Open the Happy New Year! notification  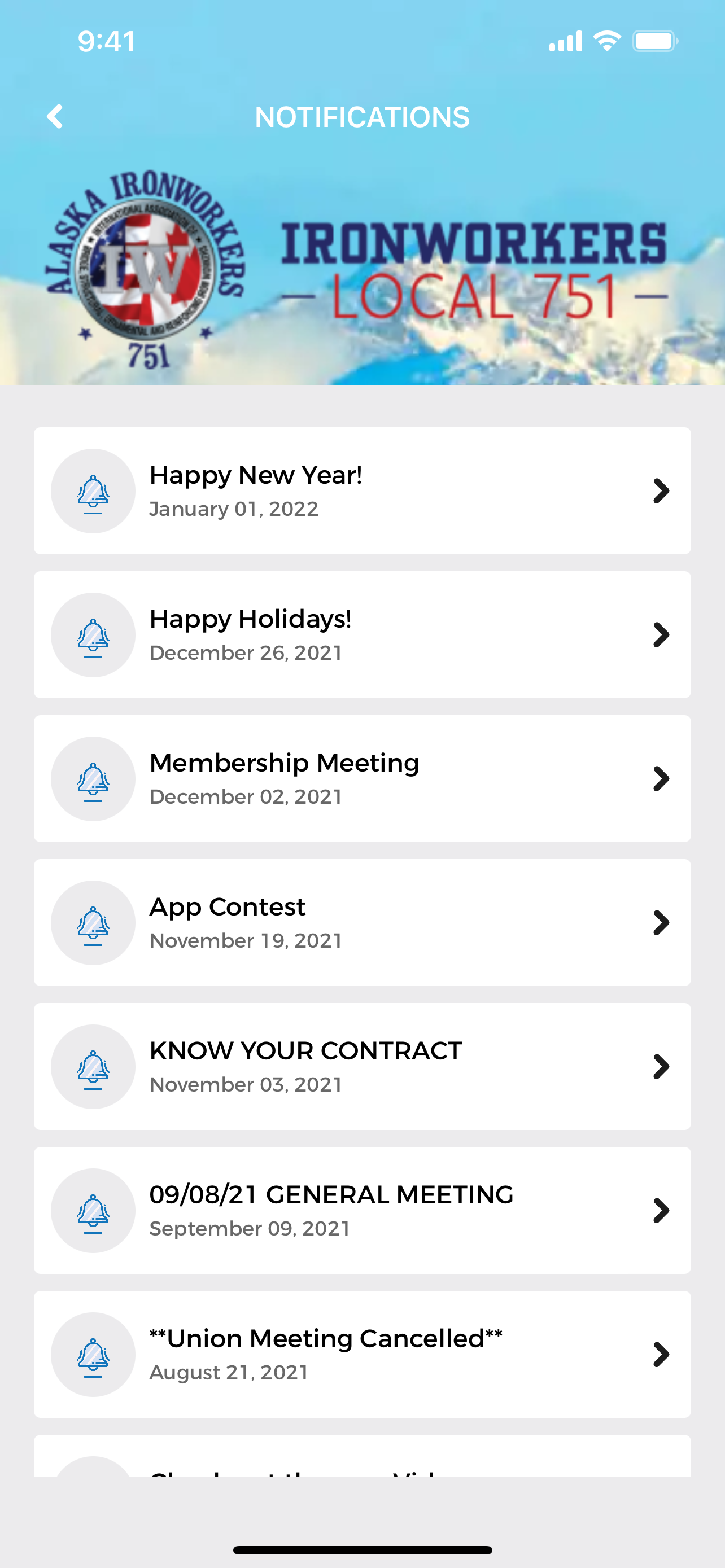(362, 490)
